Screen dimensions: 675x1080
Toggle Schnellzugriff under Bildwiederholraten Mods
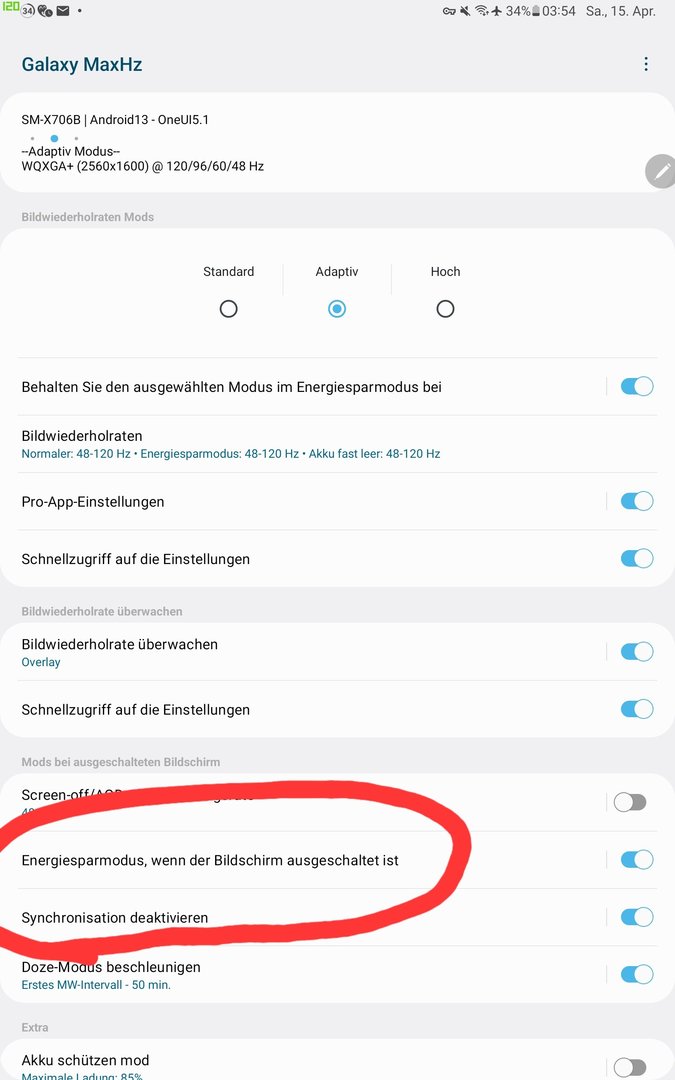click(x=636, y=559)
